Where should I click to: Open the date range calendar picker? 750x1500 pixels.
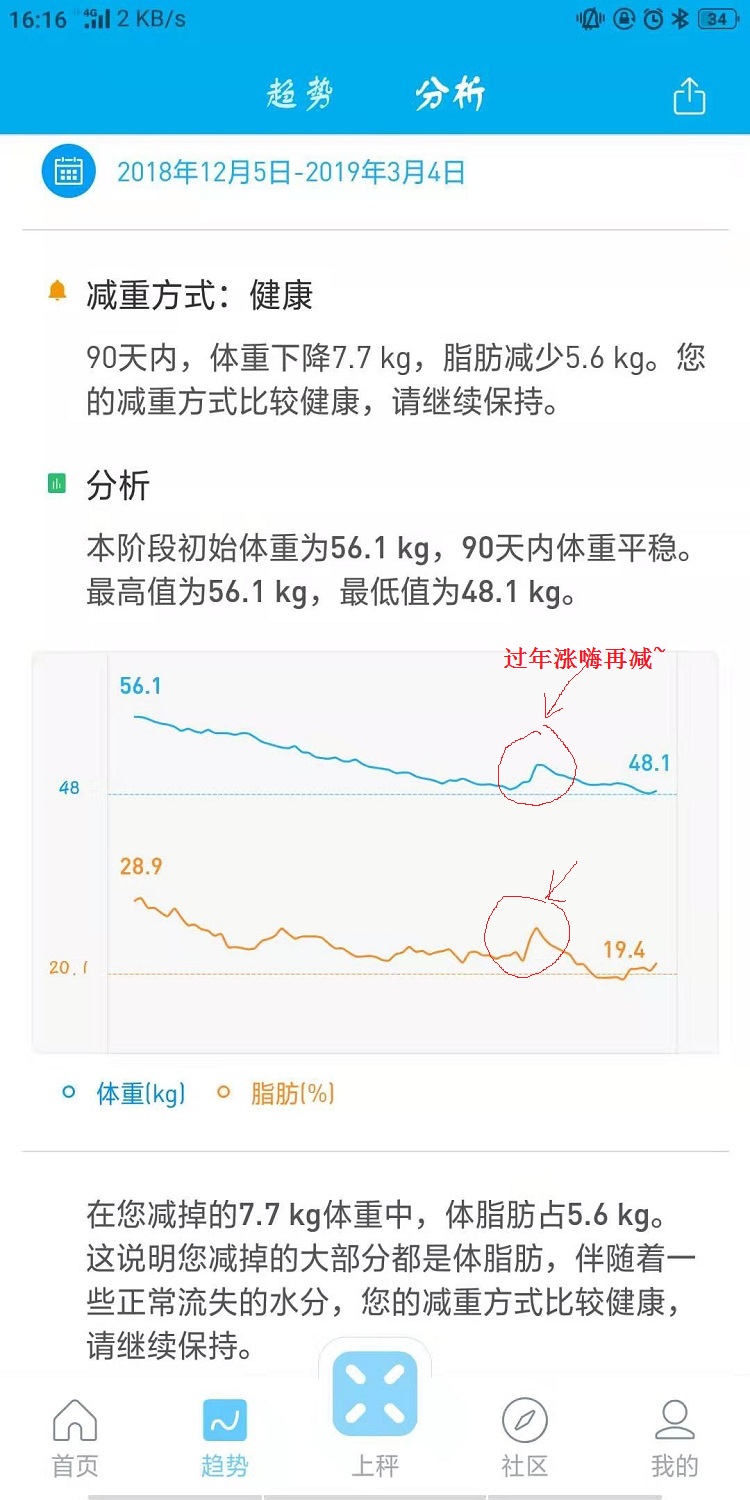point(68,172)
